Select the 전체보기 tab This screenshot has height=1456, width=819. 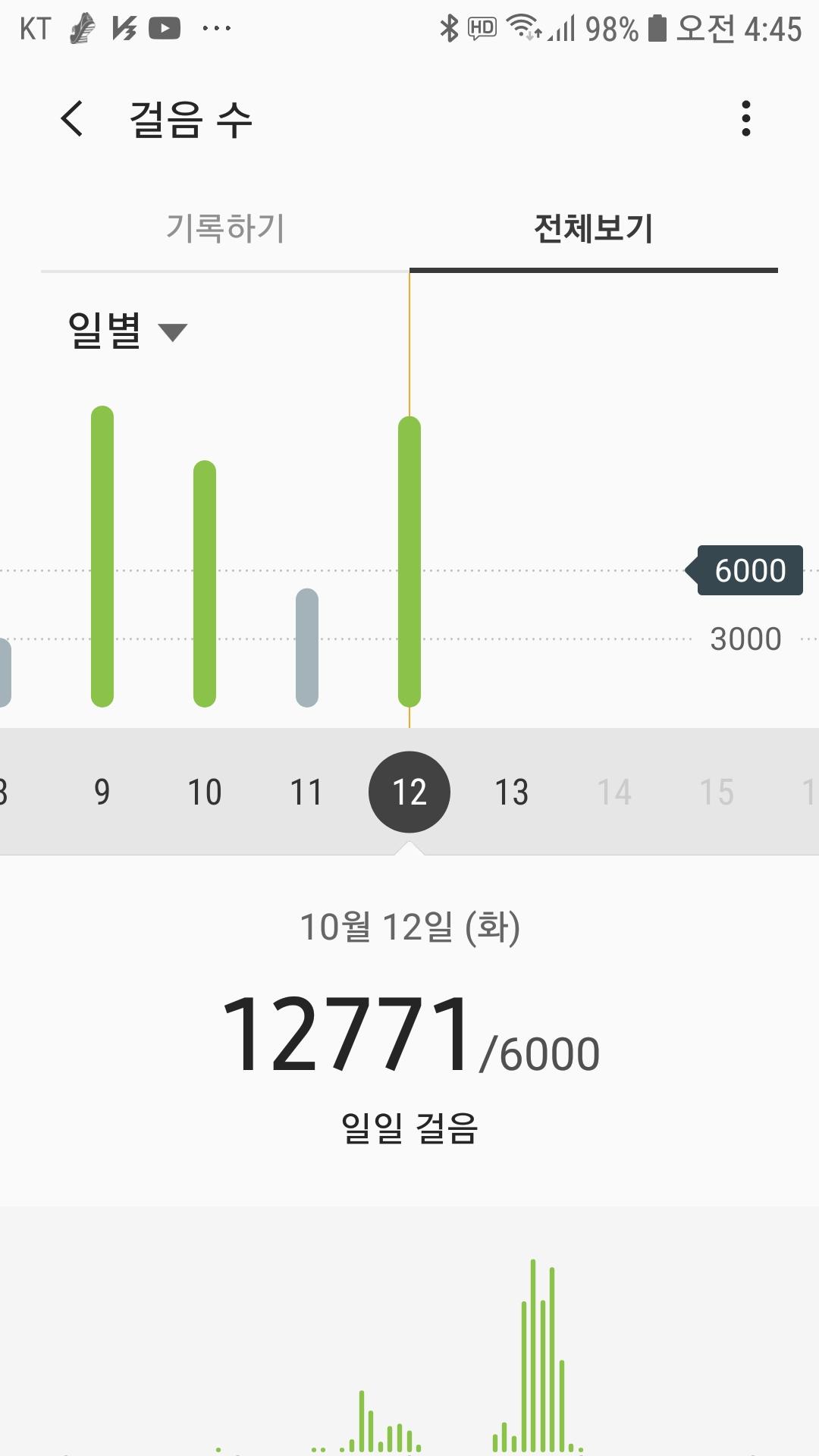593,228
